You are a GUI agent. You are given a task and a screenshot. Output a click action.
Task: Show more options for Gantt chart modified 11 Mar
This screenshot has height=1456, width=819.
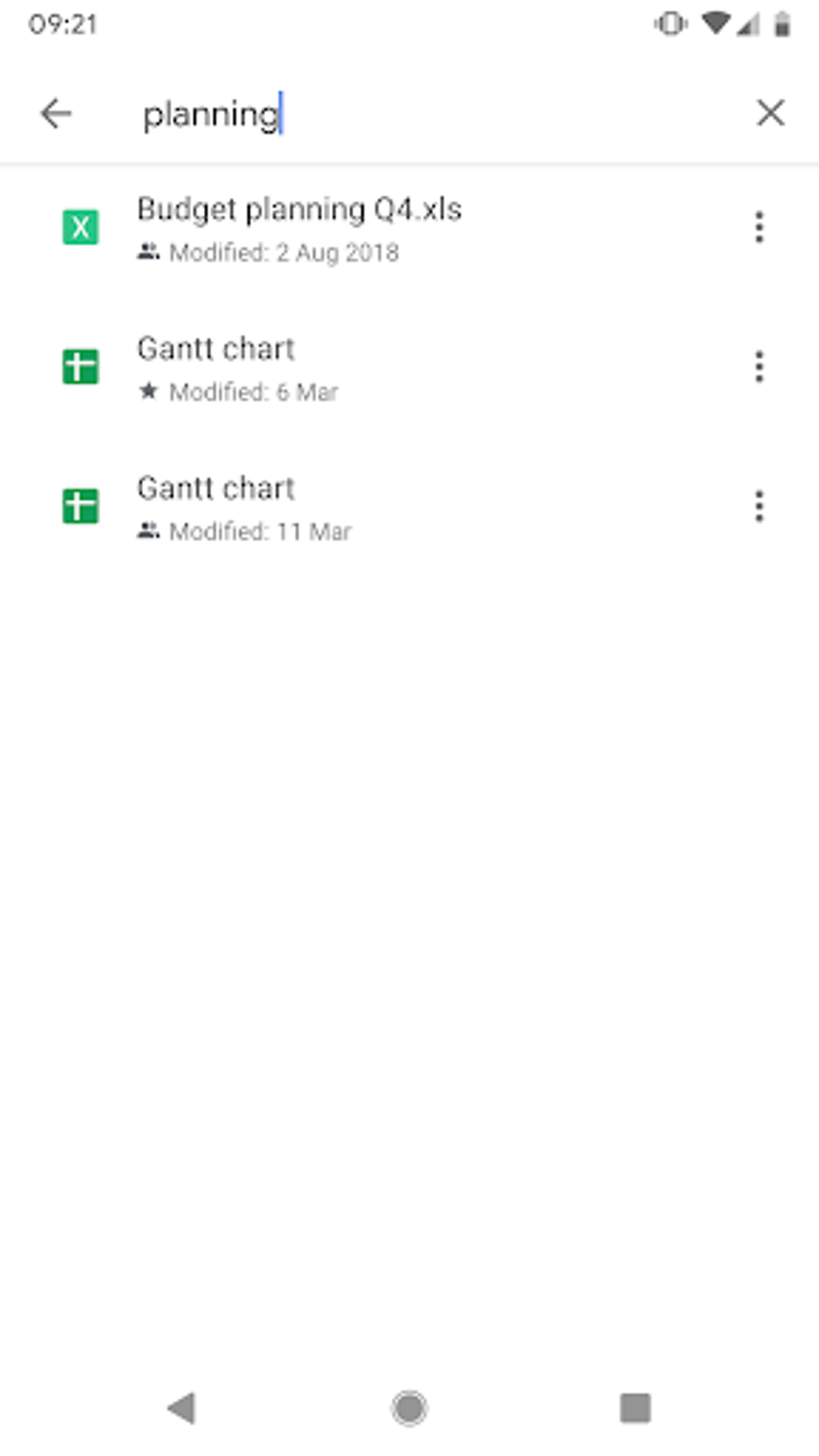coord(759,507)
